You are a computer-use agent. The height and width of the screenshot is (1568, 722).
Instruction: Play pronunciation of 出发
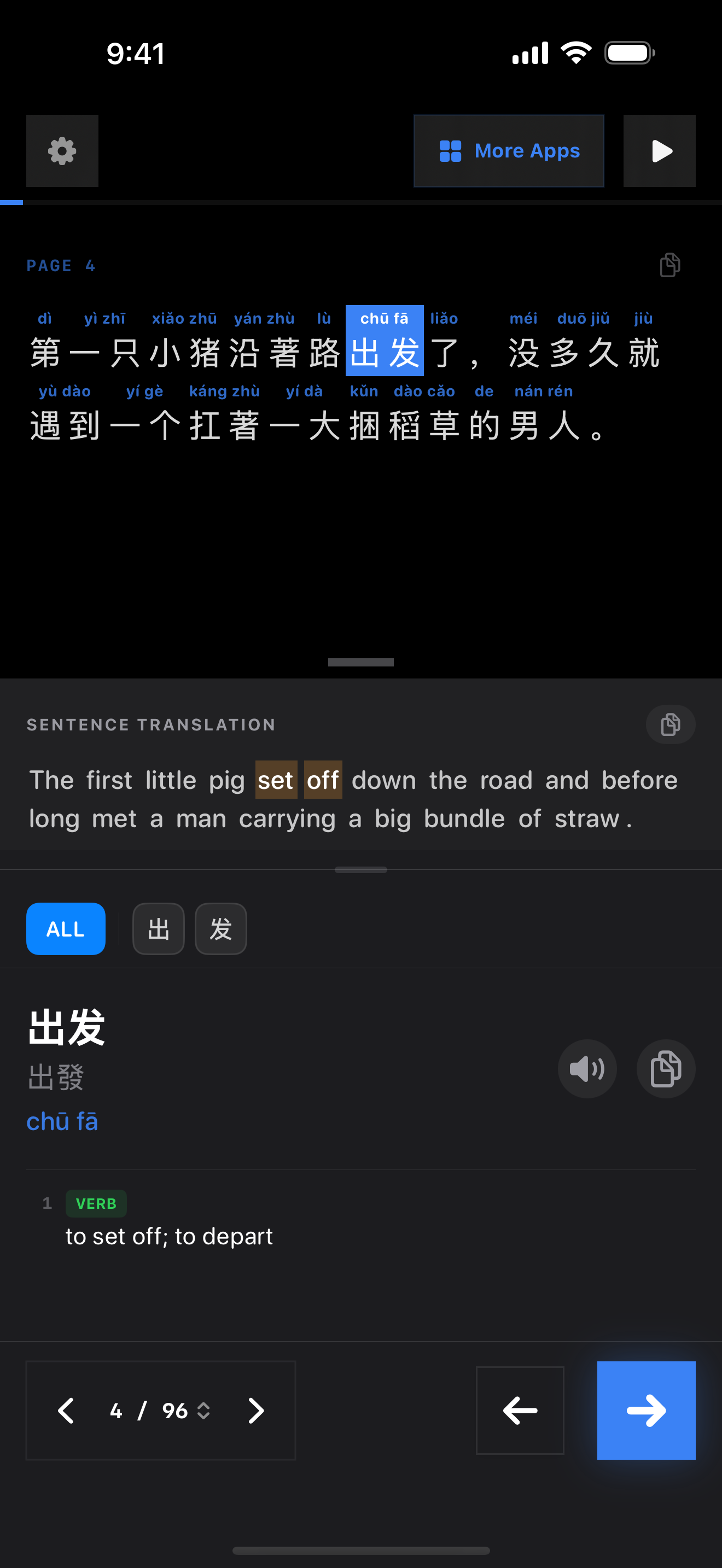coord(587,1069)
